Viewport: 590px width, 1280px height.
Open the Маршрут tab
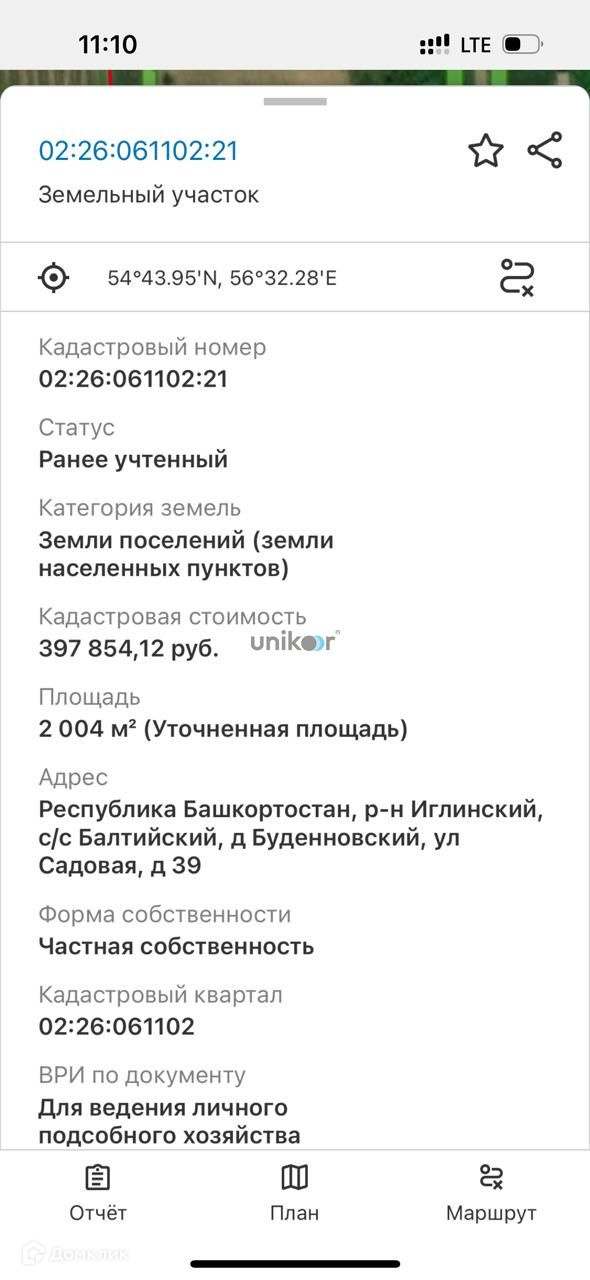(491, 1193)
